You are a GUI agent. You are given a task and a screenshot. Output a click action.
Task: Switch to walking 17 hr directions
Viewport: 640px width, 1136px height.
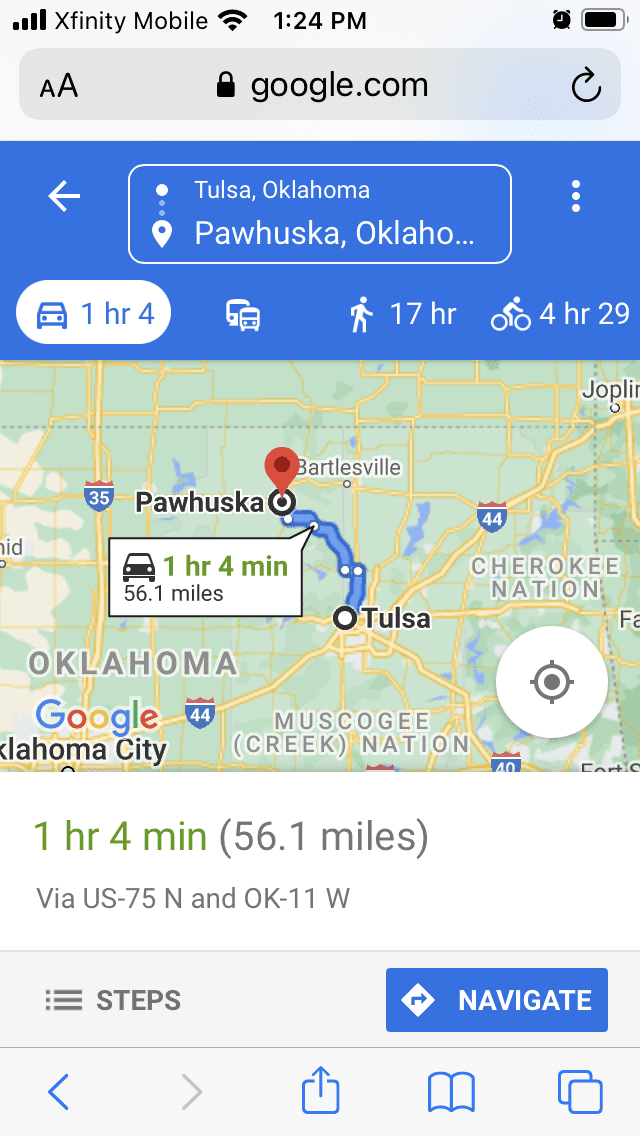pyautogui.click(x=402, y=315)
